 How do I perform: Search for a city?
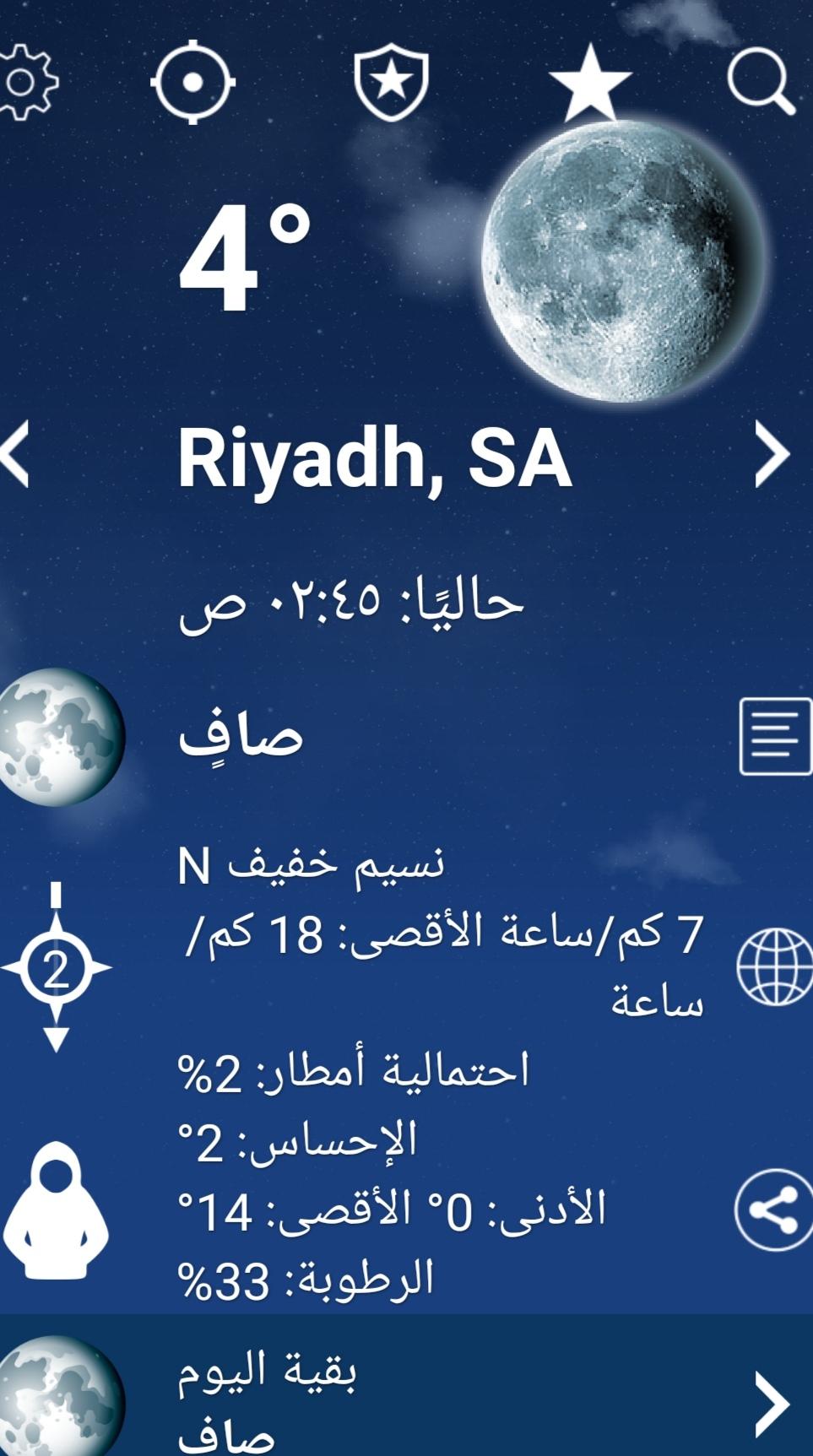point(762,82)
